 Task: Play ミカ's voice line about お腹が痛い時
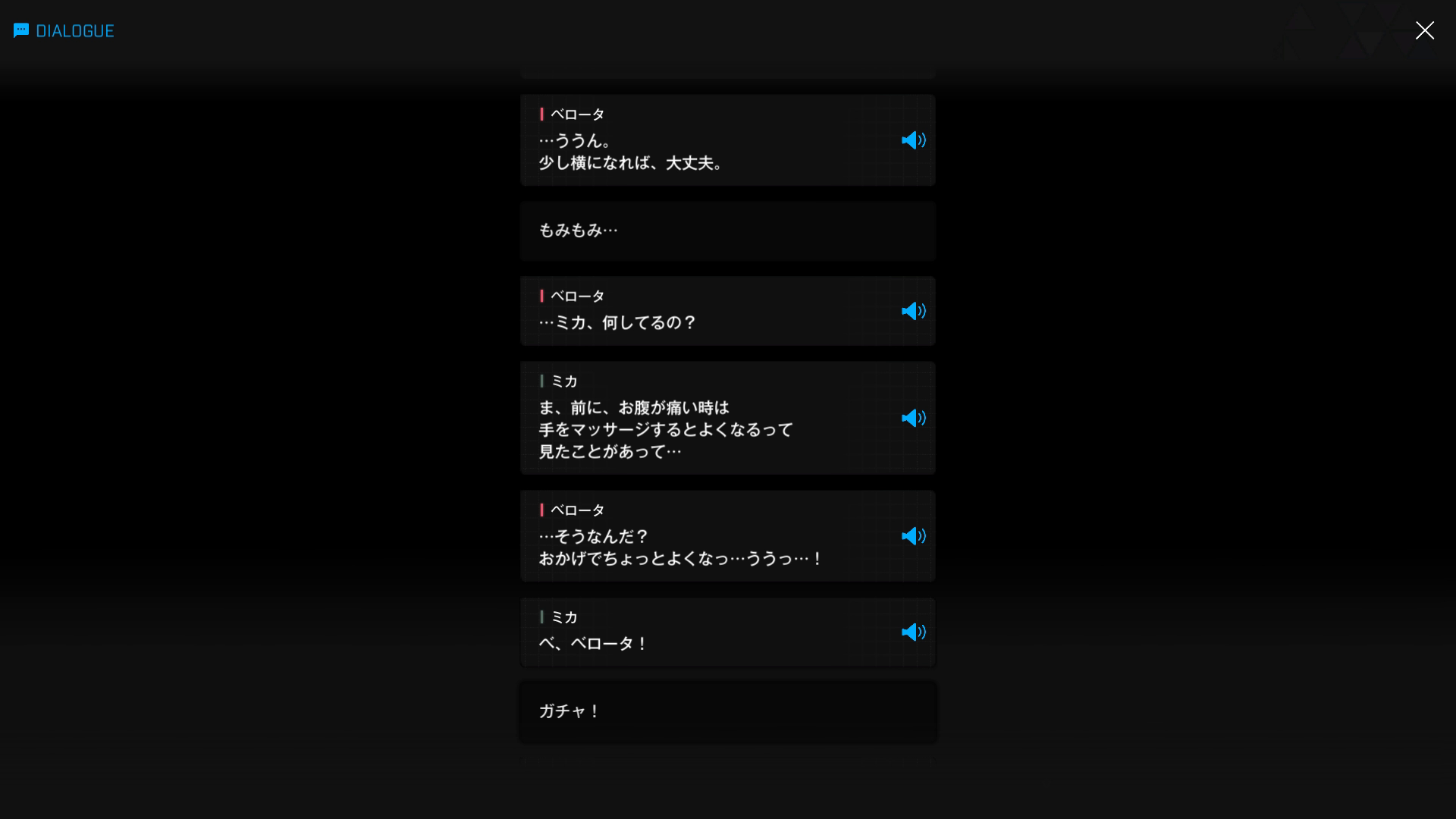913,418
